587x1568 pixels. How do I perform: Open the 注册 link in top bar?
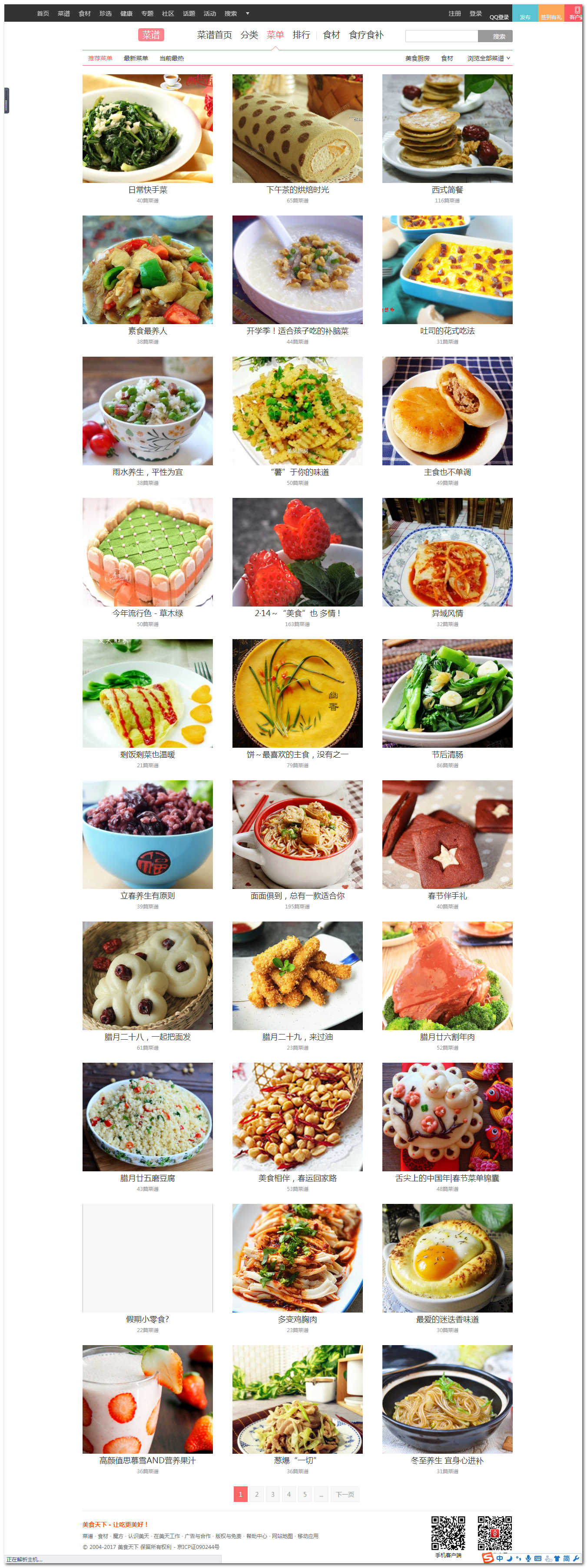[x=454, y=13]
